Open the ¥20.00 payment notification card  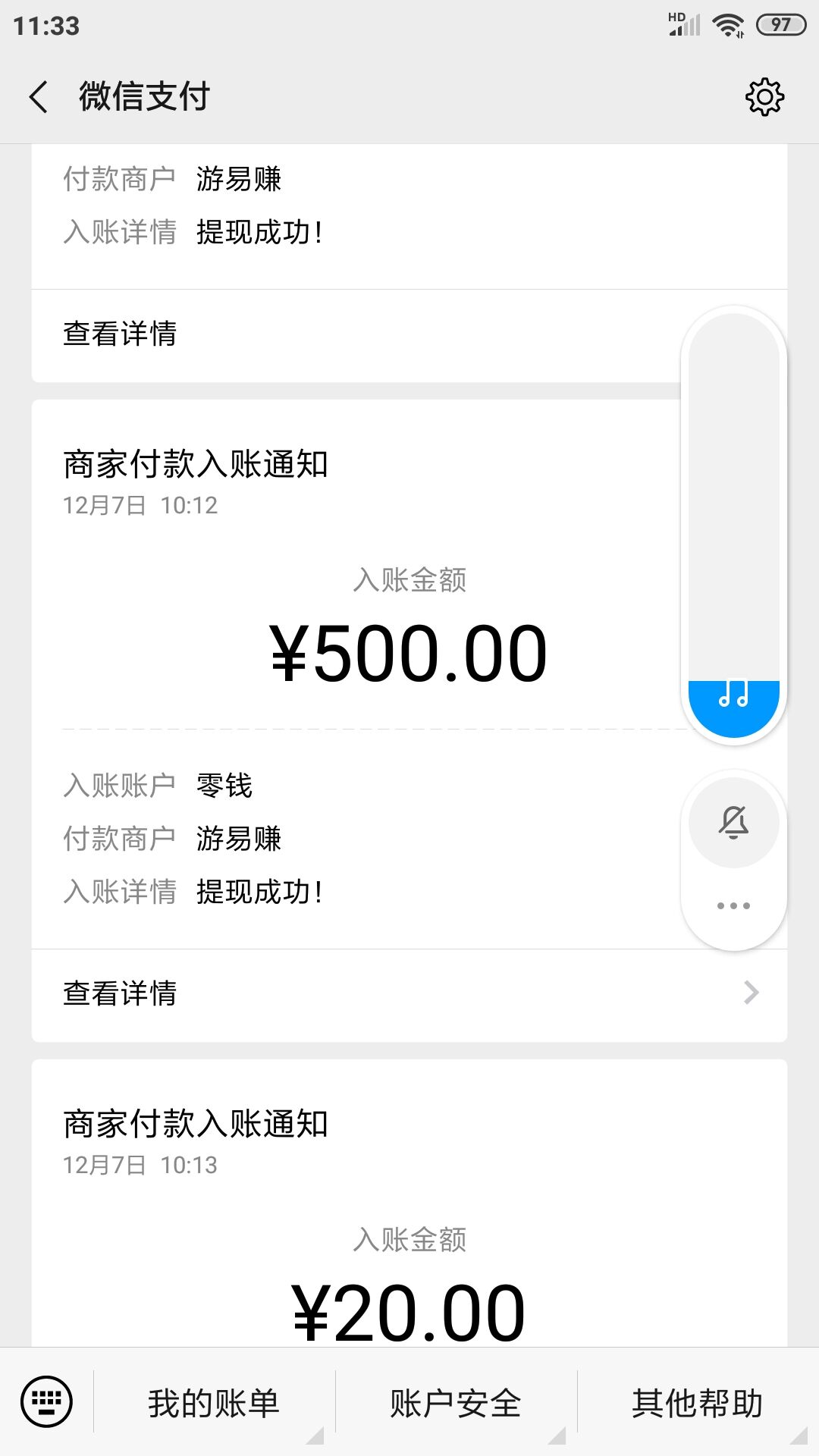click(x=409, y=1213)
